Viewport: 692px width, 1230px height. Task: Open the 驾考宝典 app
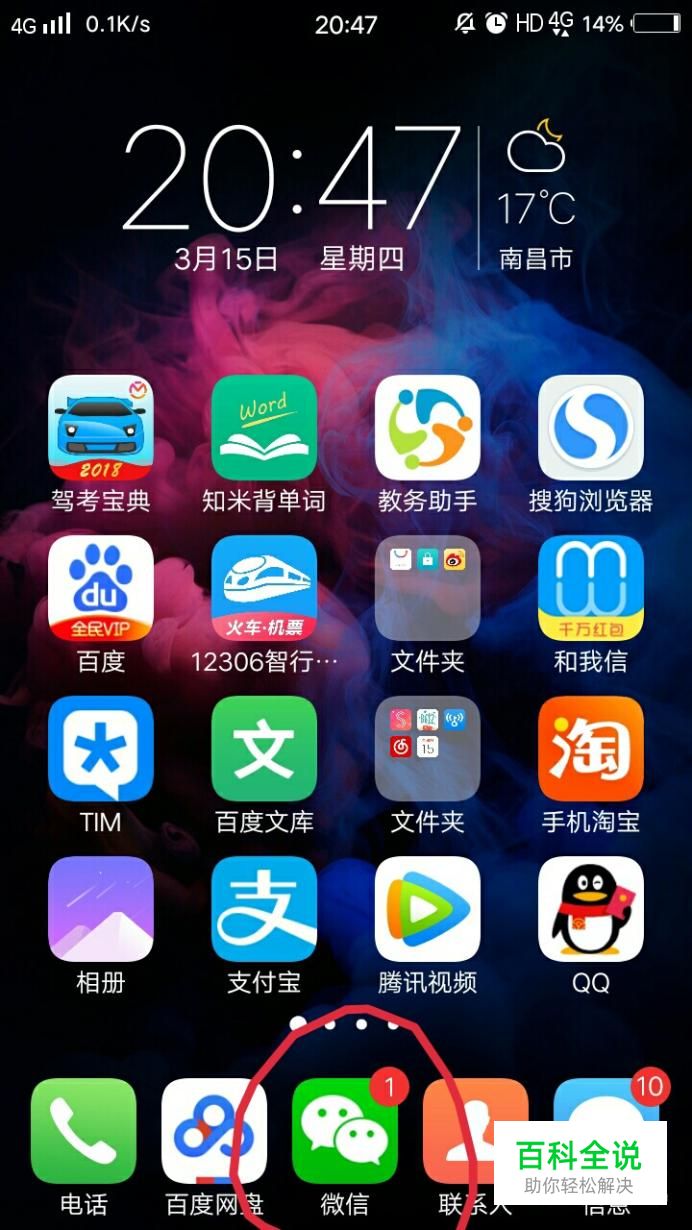101,428
